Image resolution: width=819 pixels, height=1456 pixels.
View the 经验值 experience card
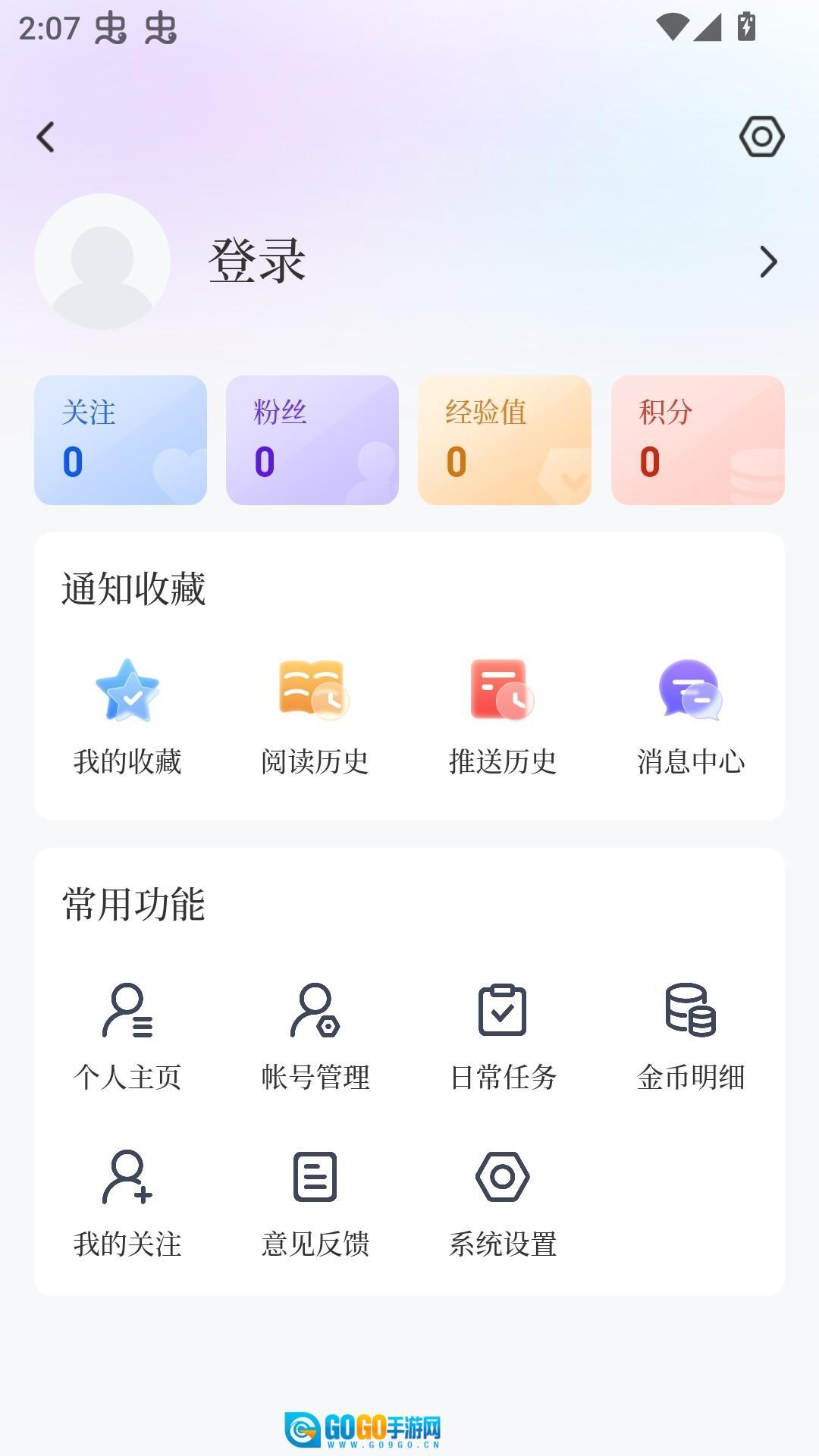504,440
